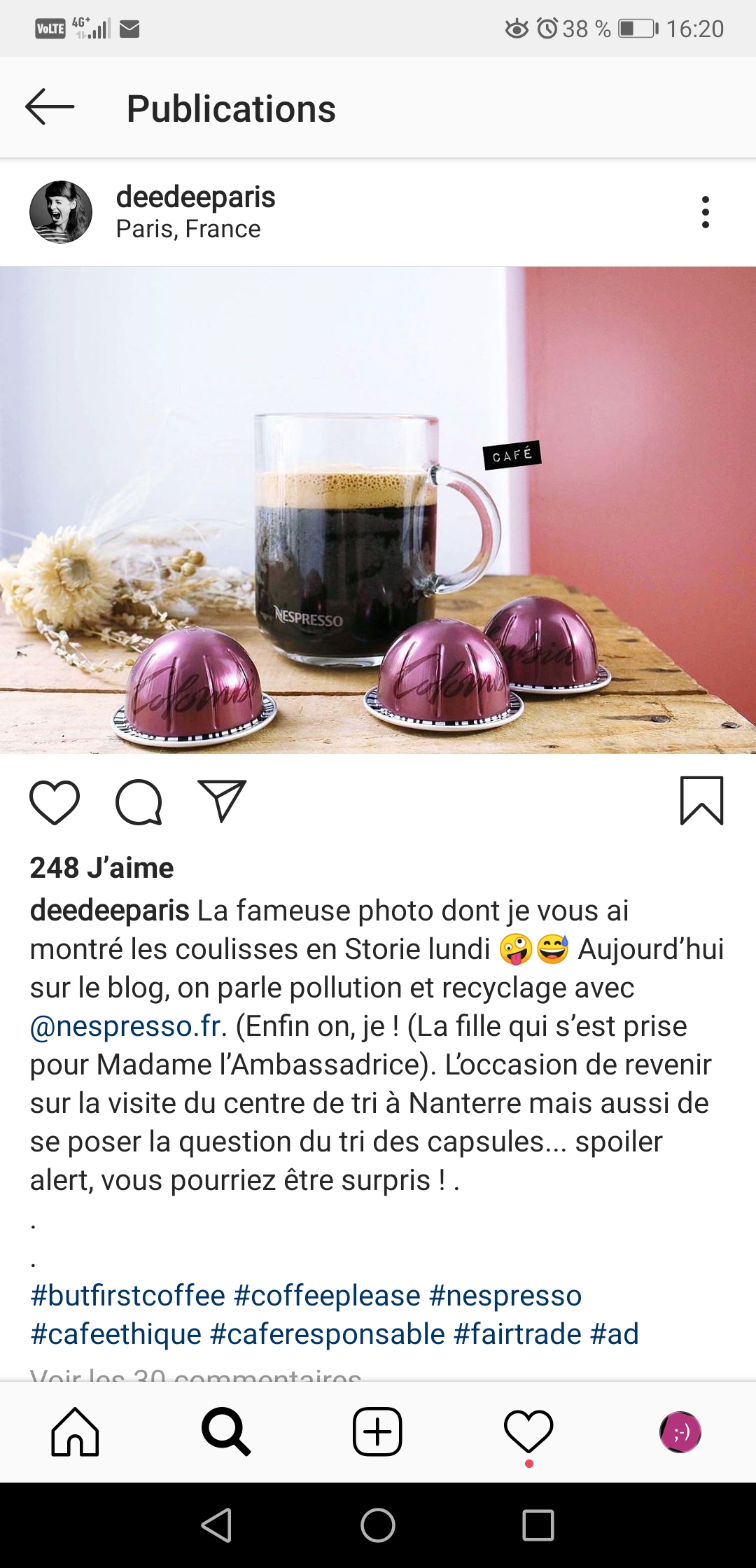
Task: Open #coffeeplease hashtag
Action: click(327, 1296)
